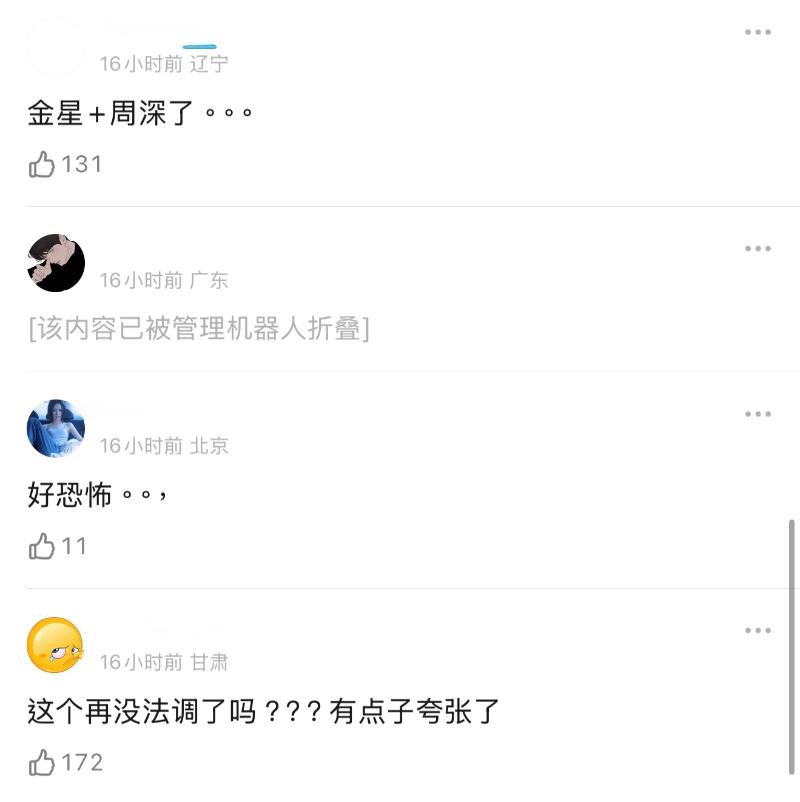The height and width of the screenshot is (802, 800).
Task: Open the Guangdong commenter's avatar profile
Action: coord(56,263)
